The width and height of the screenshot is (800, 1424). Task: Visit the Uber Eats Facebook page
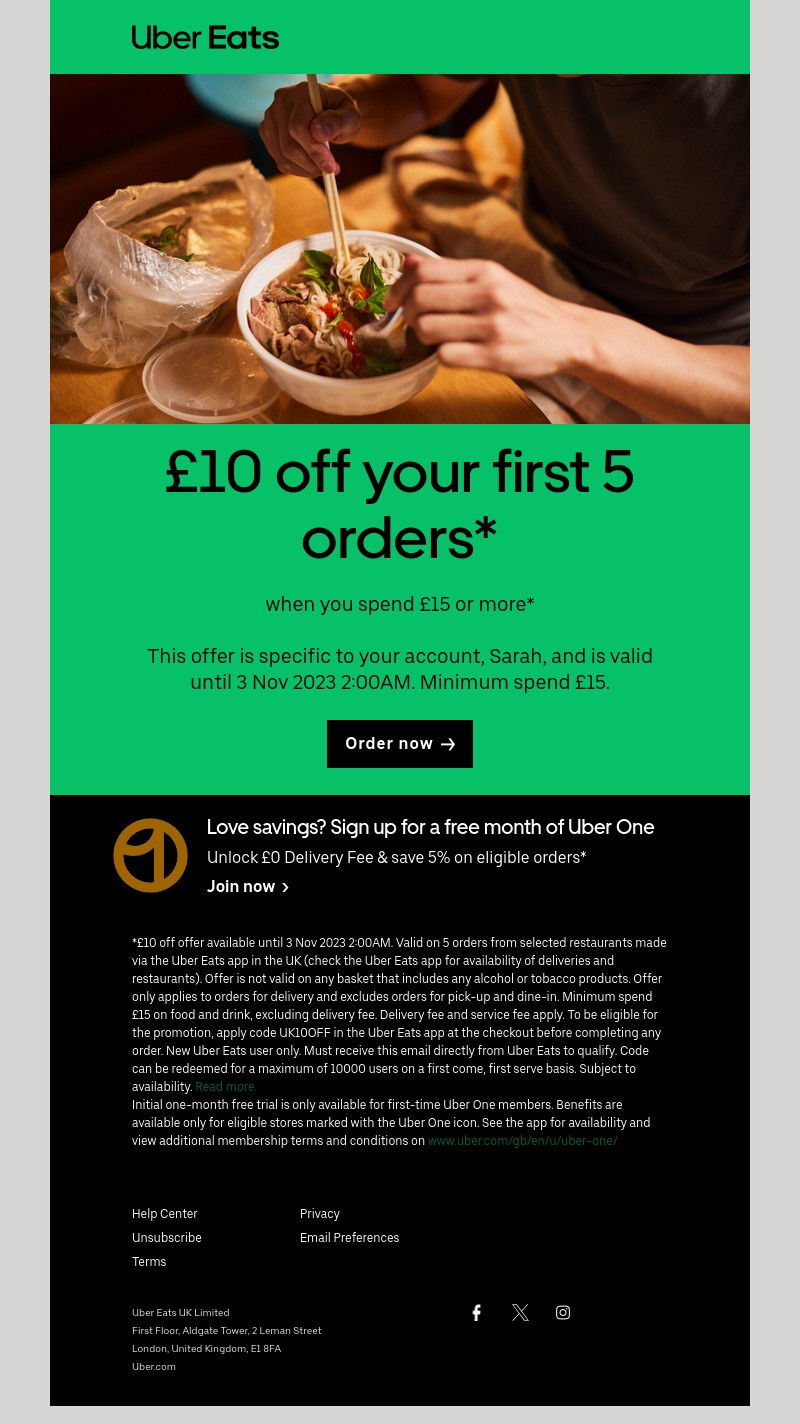[477, 1313]
